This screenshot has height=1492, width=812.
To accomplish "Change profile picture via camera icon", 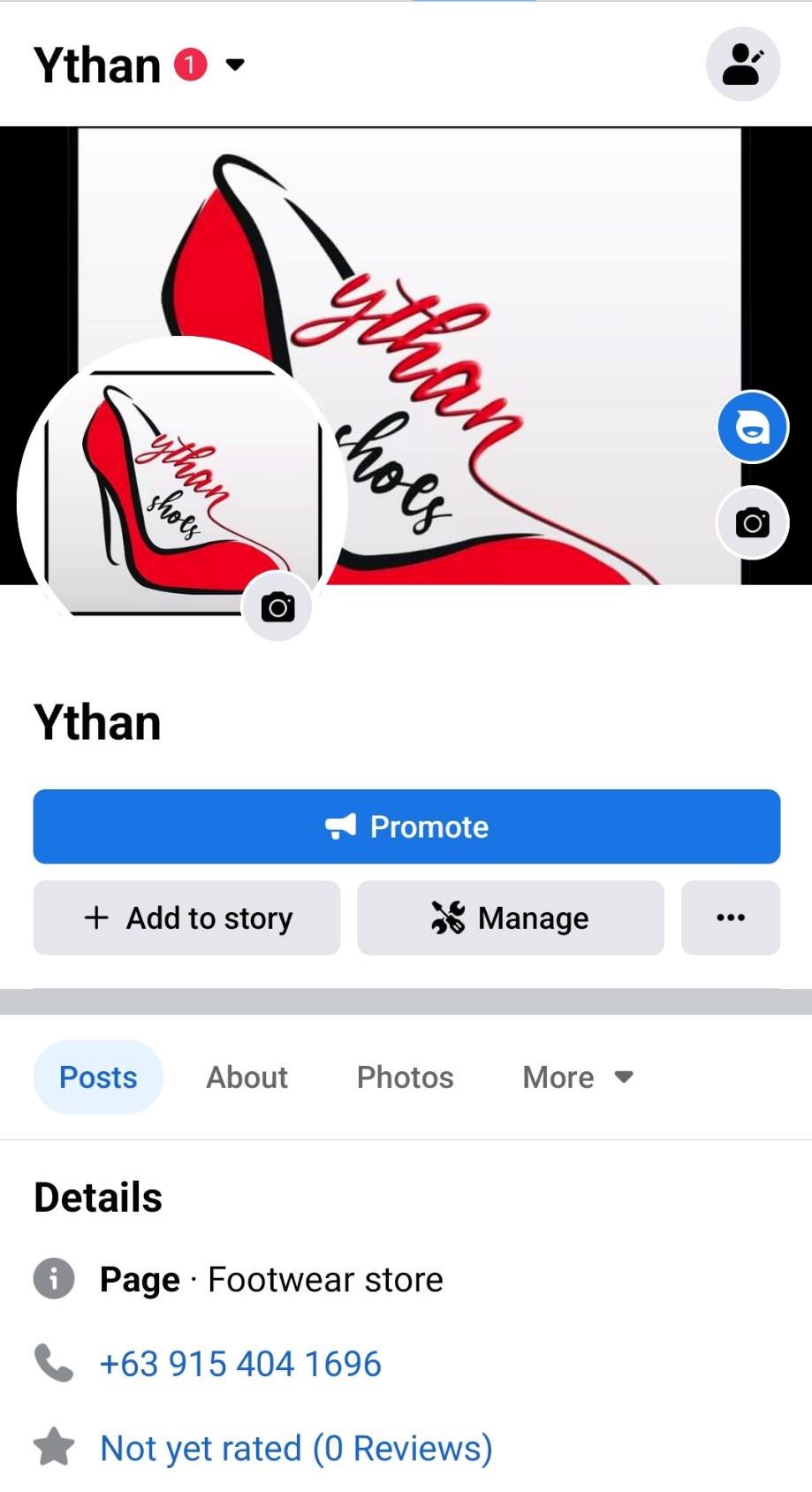I will point(277,607).
